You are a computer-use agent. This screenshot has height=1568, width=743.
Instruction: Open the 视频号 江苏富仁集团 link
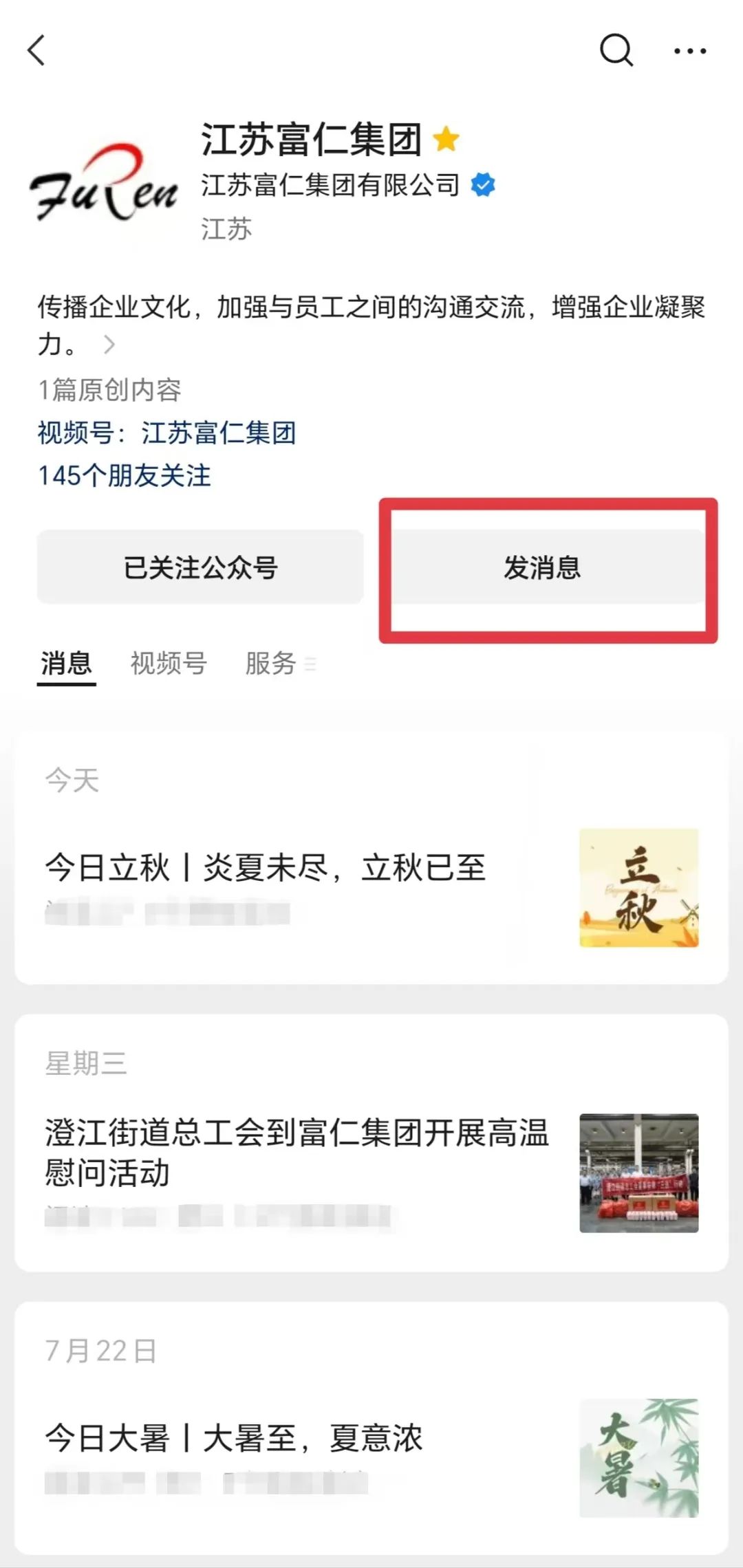166,433
